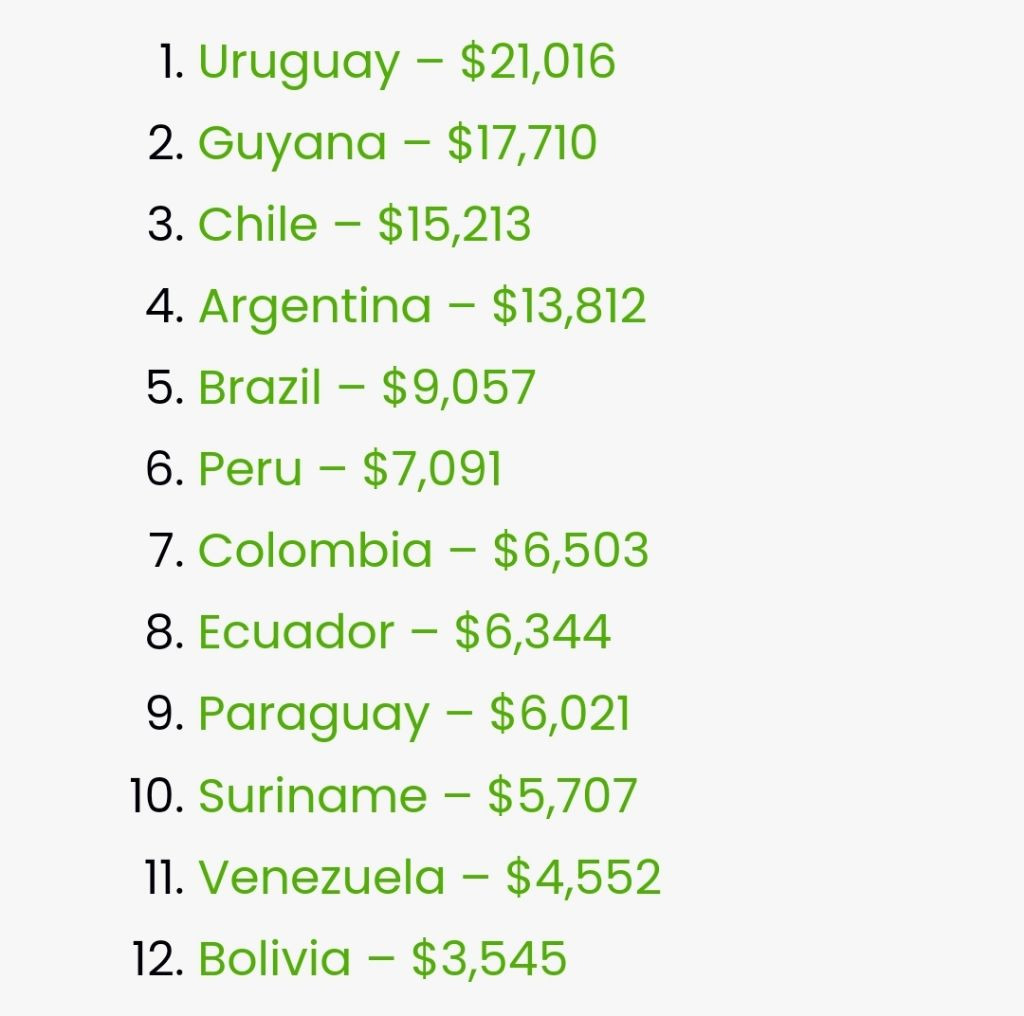Open the Guyana – $17,710 link
The image size is (1024, 1016).
tap(398, 144)
